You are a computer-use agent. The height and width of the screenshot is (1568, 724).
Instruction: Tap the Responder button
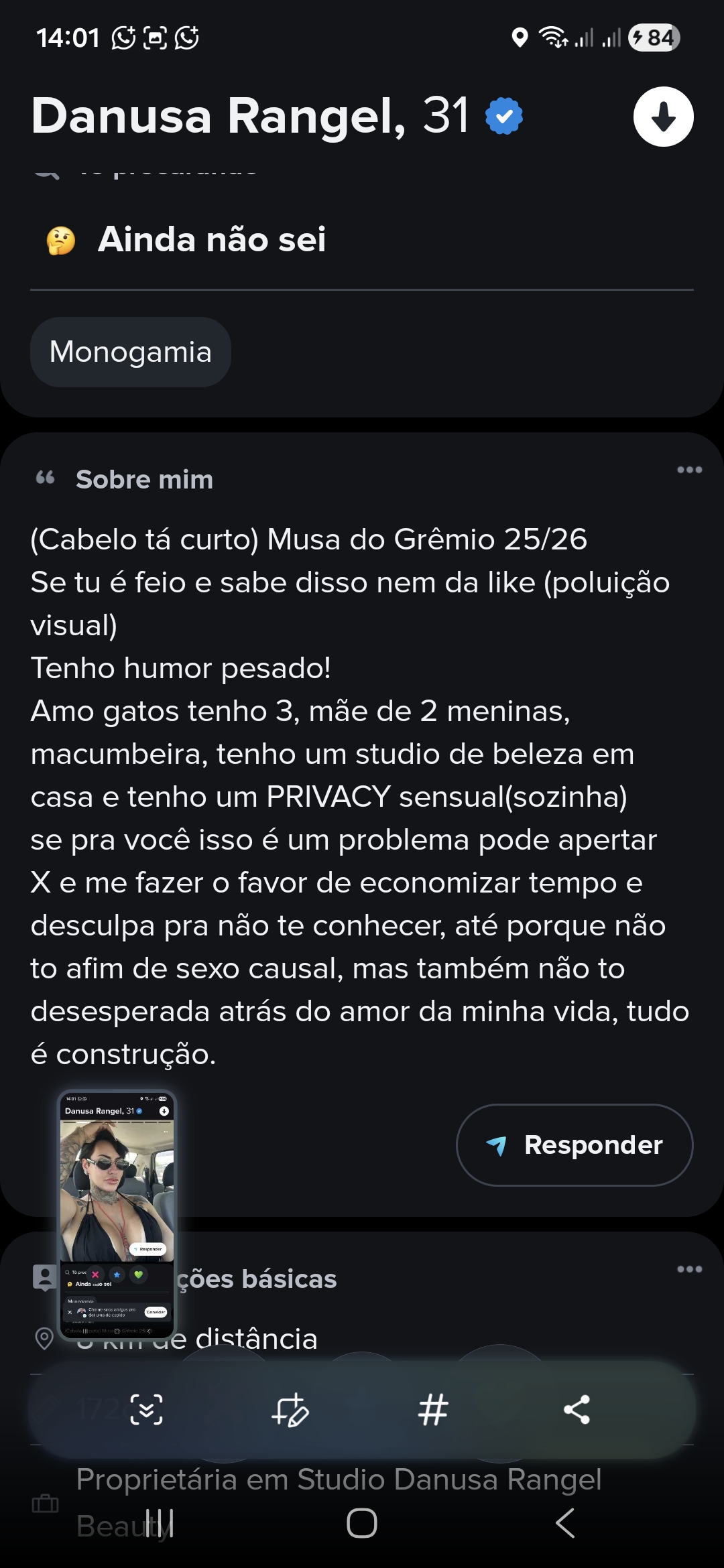pos(575,1145)
